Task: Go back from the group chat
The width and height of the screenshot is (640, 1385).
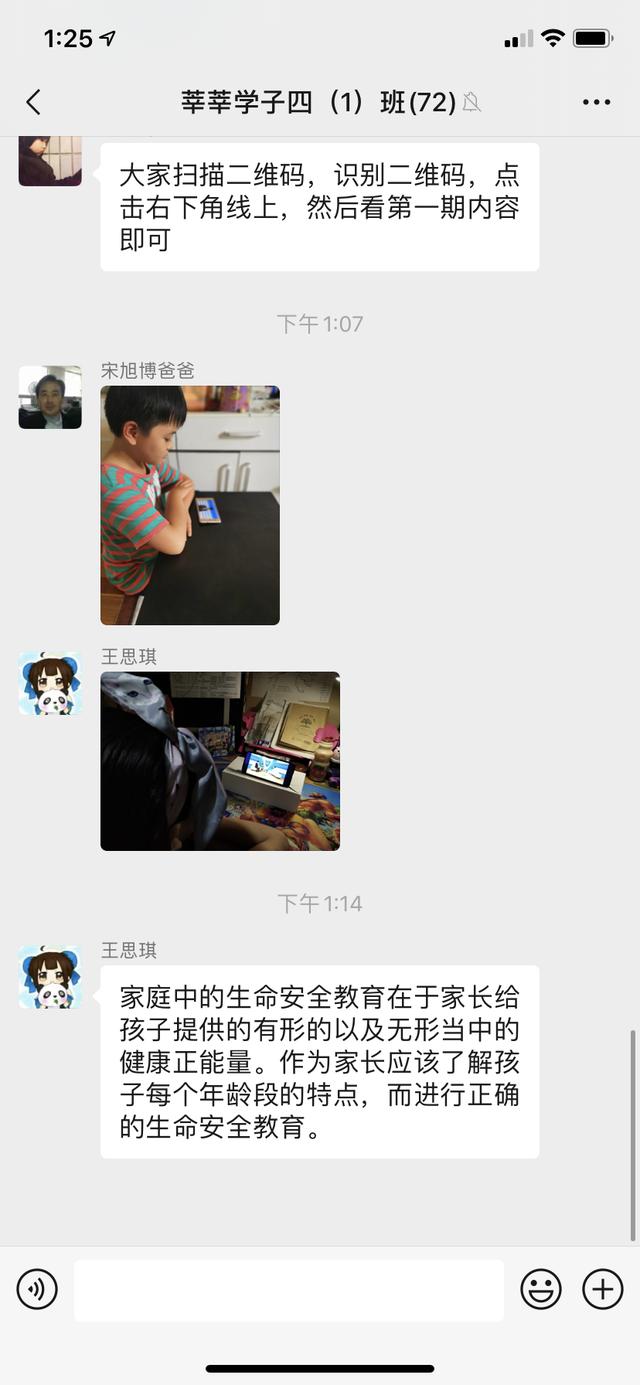Action: 33,102
